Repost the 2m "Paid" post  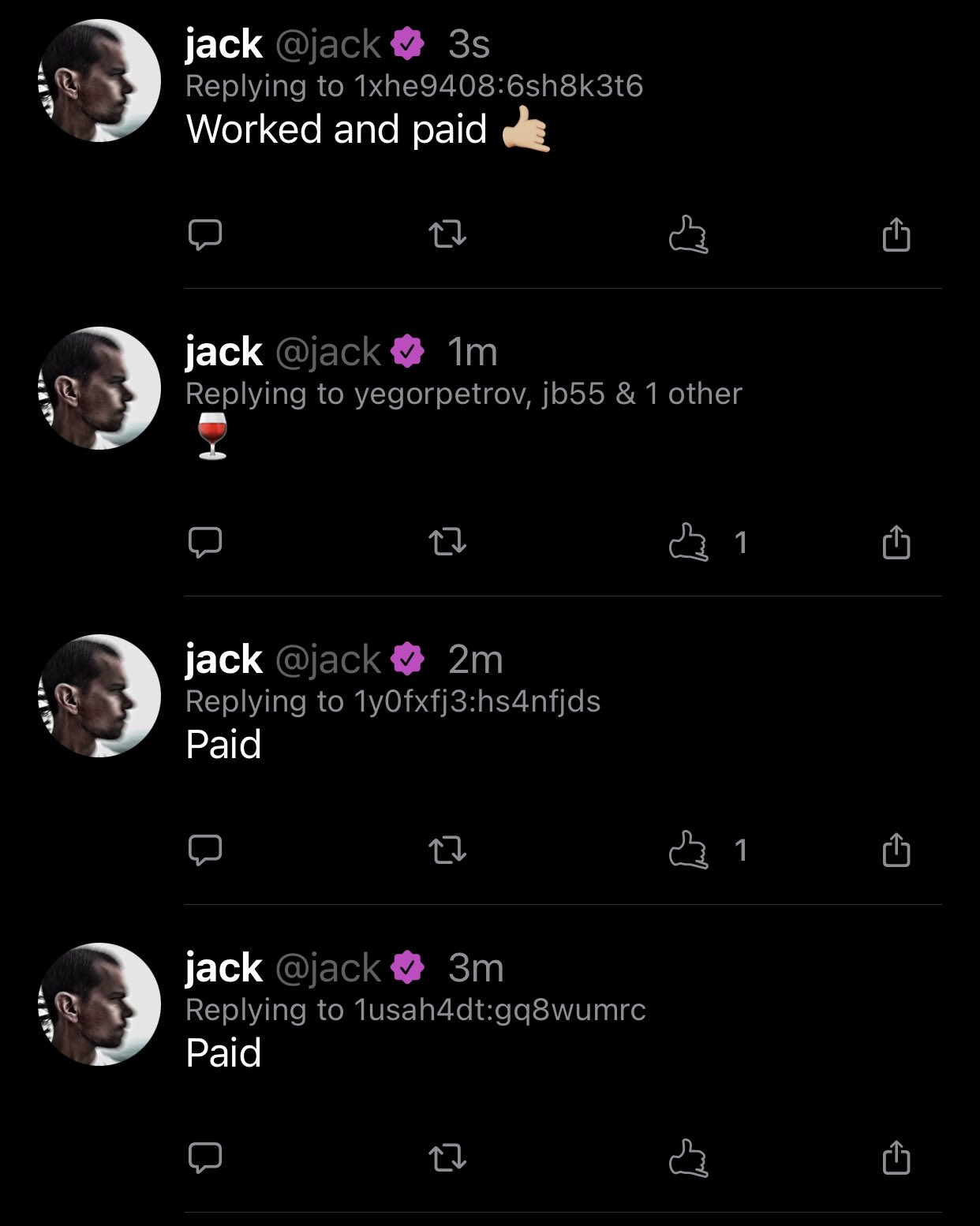(x=447, y=850)
